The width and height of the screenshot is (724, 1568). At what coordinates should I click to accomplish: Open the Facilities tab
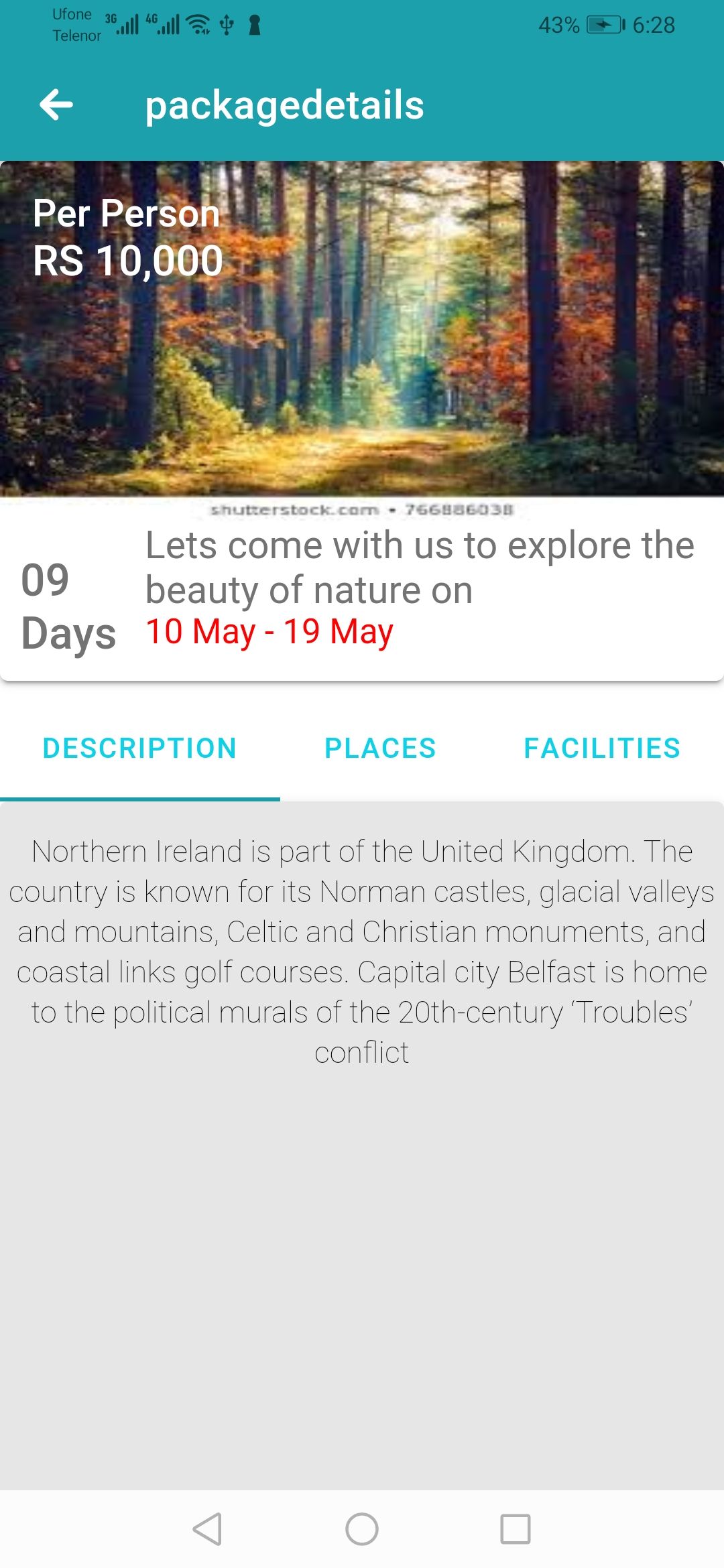pyautogui.click(x=602, y=748)
